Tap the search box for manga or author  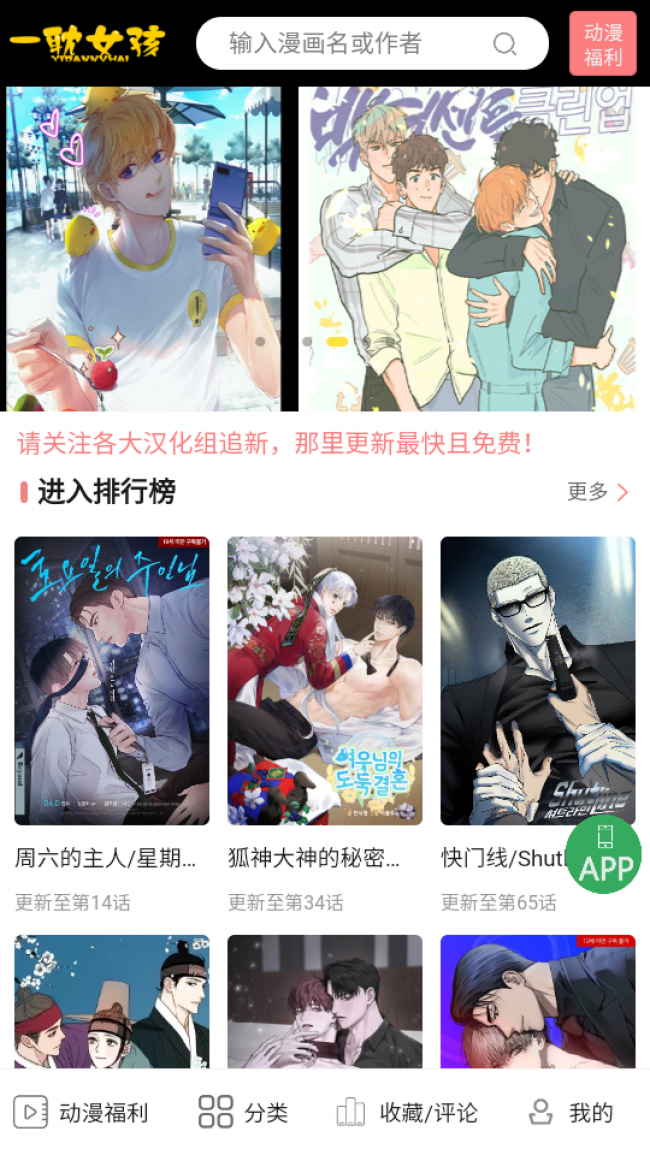[x=372, y=43]
